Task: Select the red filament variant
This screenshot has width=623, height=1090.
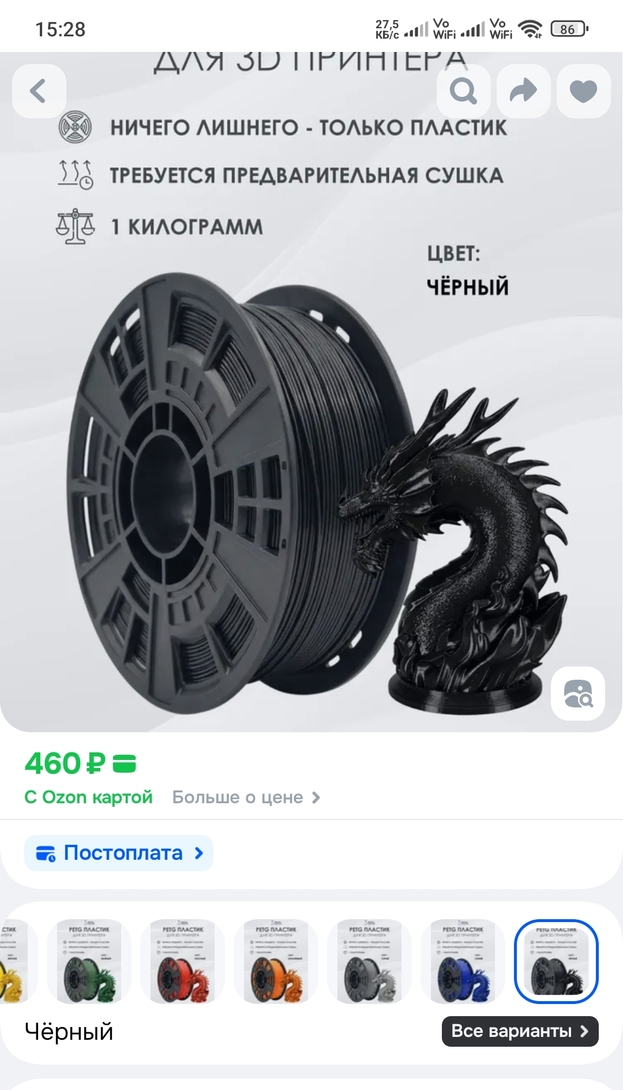Action: point(182,961)
